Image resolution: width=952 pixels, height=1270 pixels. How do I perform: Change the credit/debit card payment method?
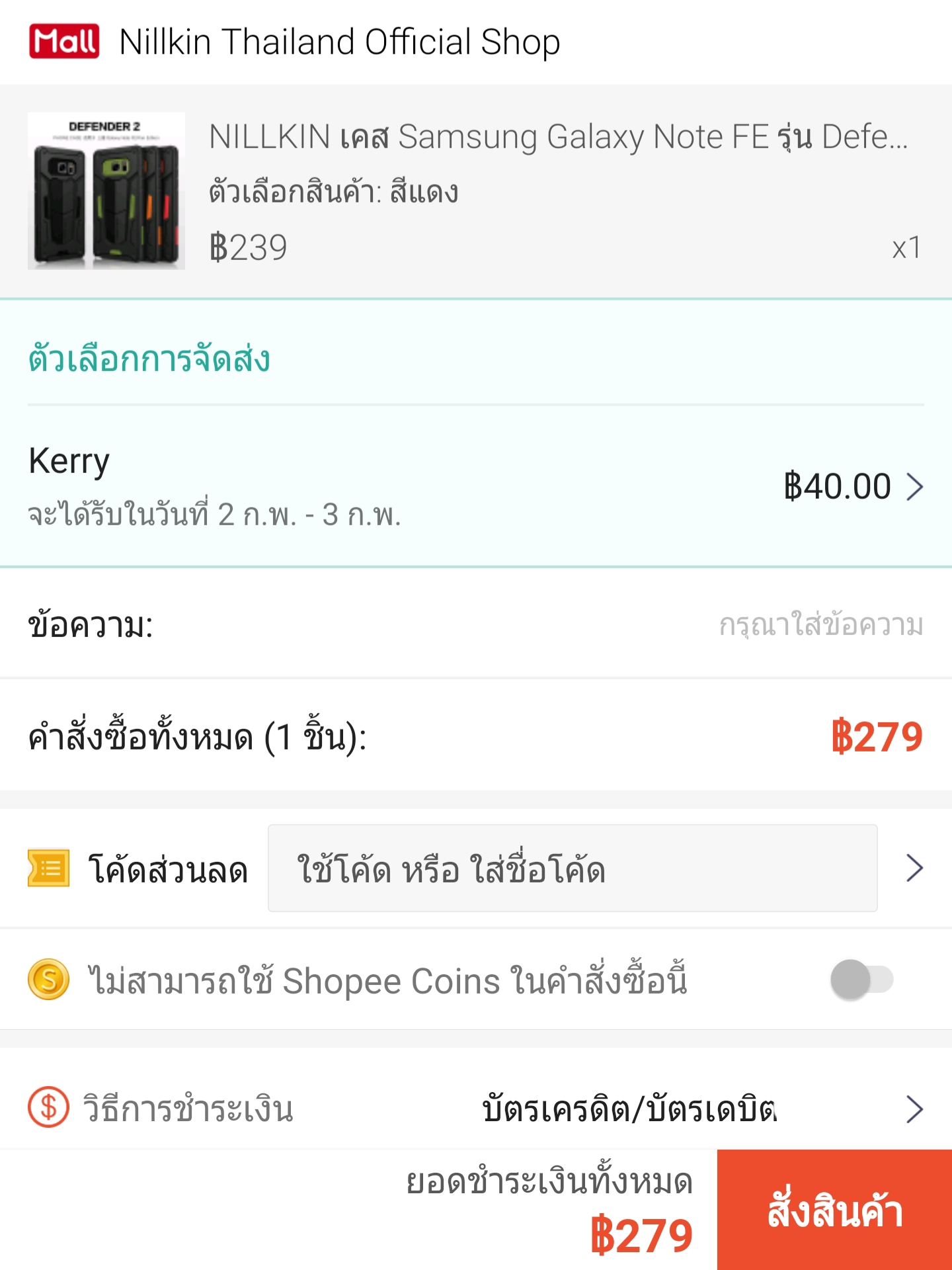point(701,1109)
